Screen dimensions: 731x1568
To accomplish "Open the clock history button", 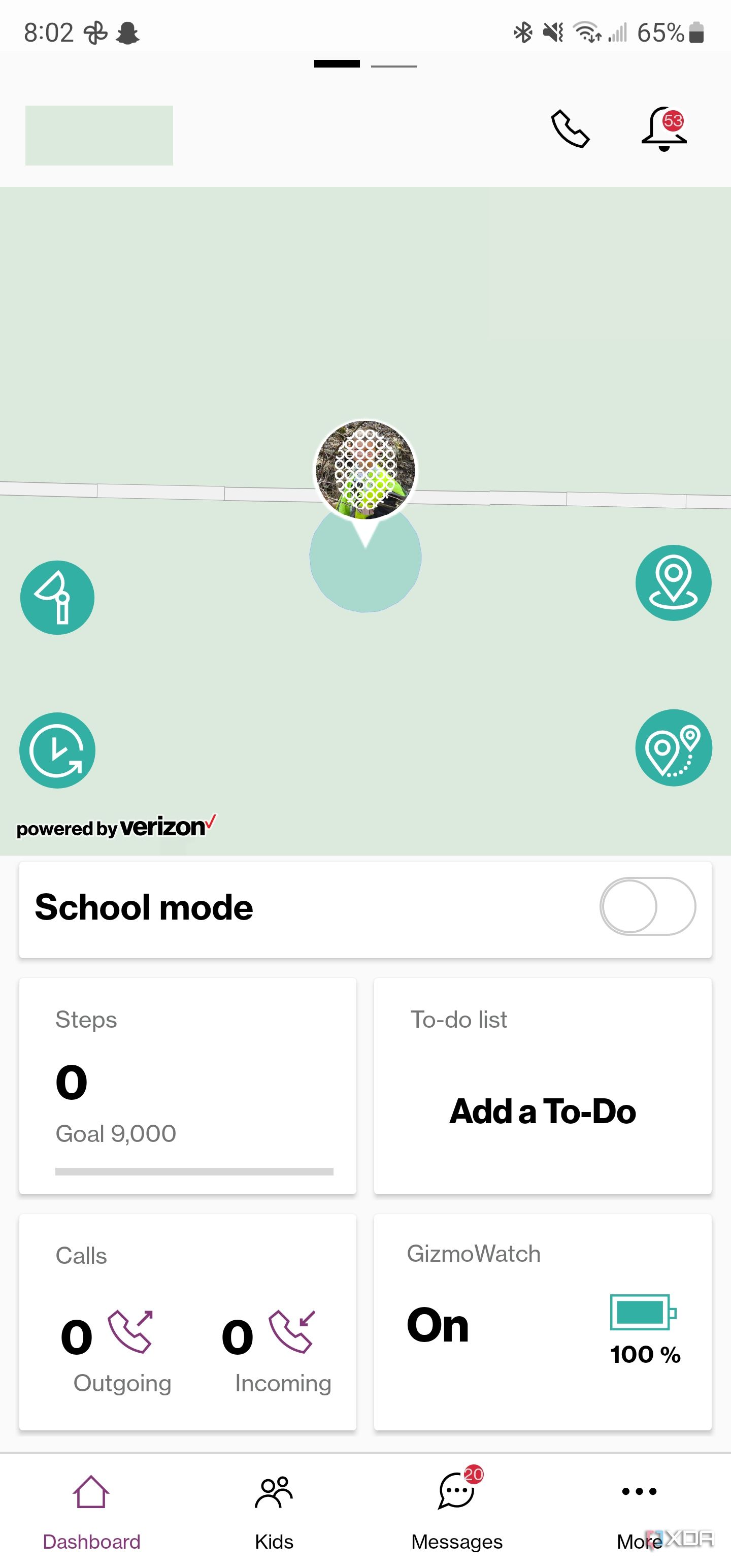I will coord(57,750).
